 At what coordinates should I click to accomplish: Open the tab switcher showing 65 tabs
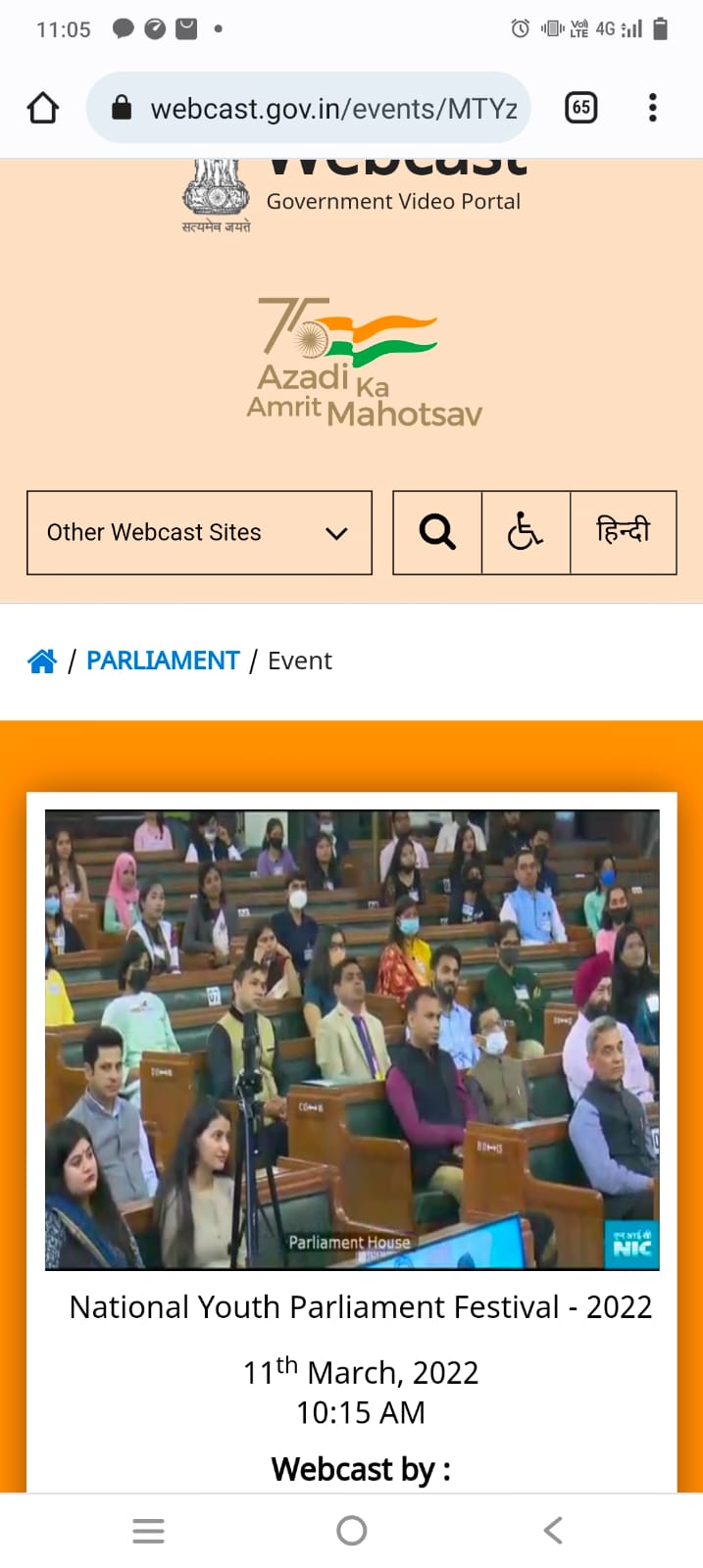point(581,108)
